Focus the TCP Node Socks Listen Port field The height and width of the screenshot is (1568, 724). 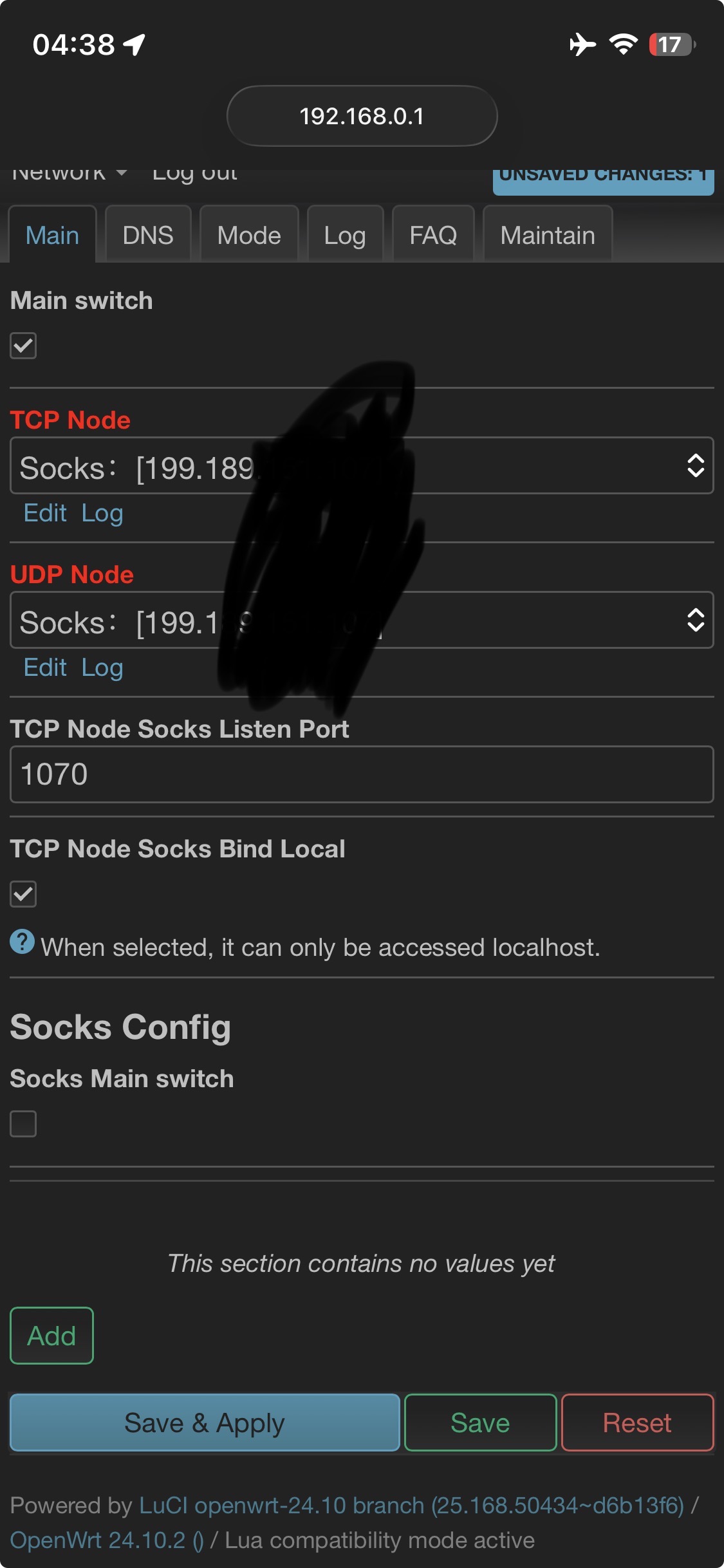pos(362,774)
